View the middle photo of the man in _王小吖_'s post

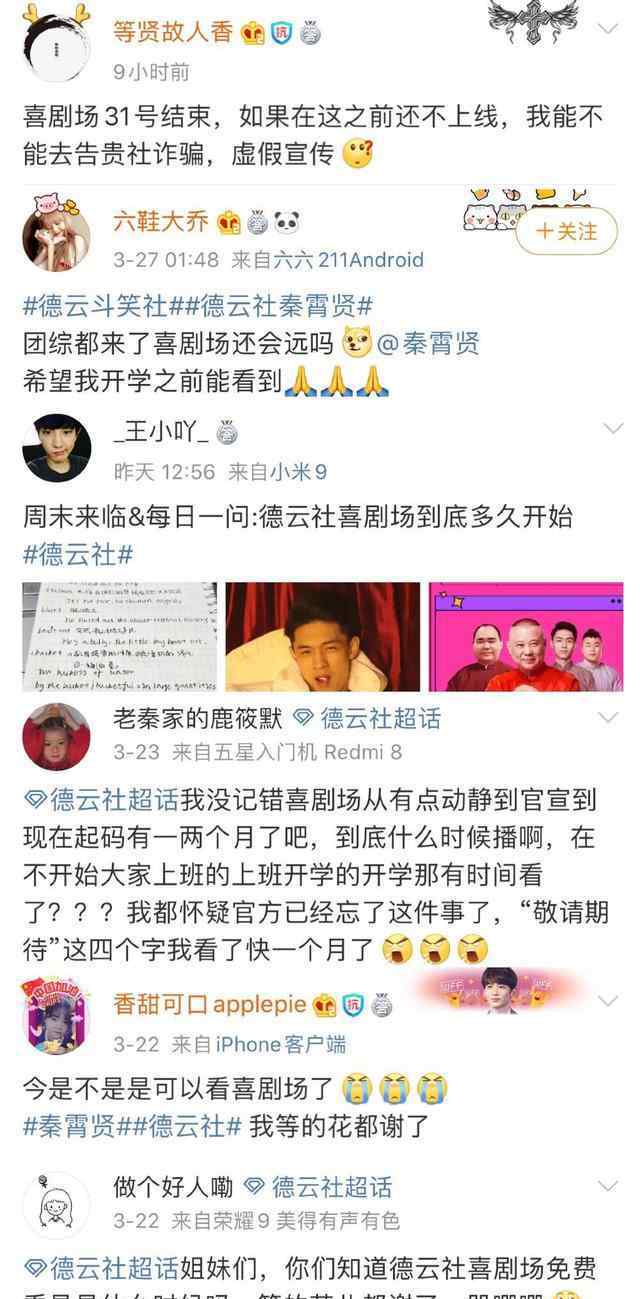tap(322, 637)
